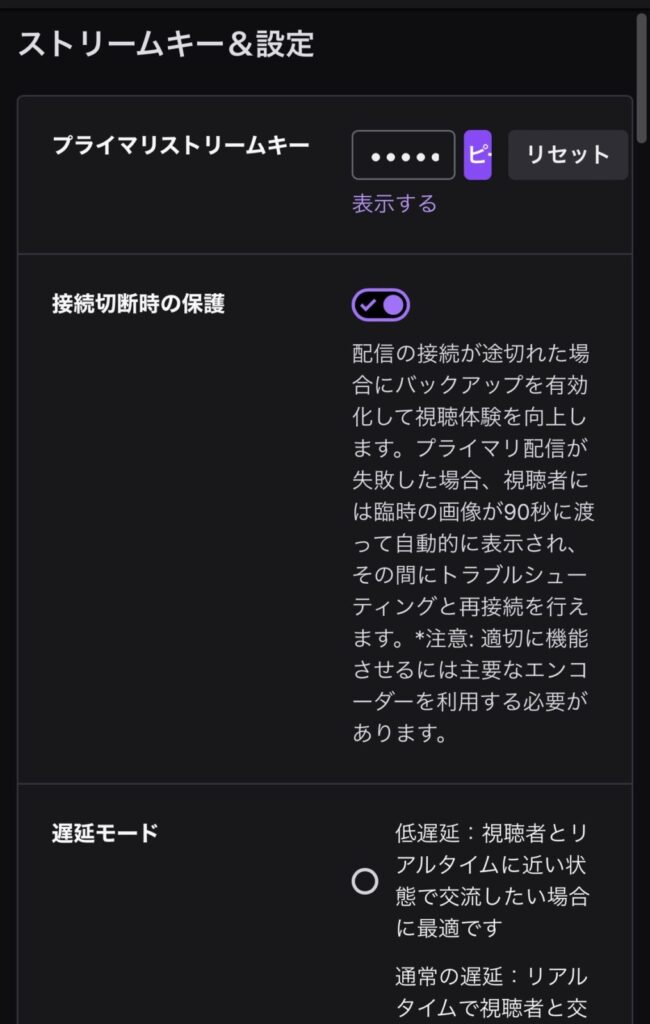Select the 低遅延 radio button
The height and width of the screenshot is (1024, 650).
(x=365, y=881)
